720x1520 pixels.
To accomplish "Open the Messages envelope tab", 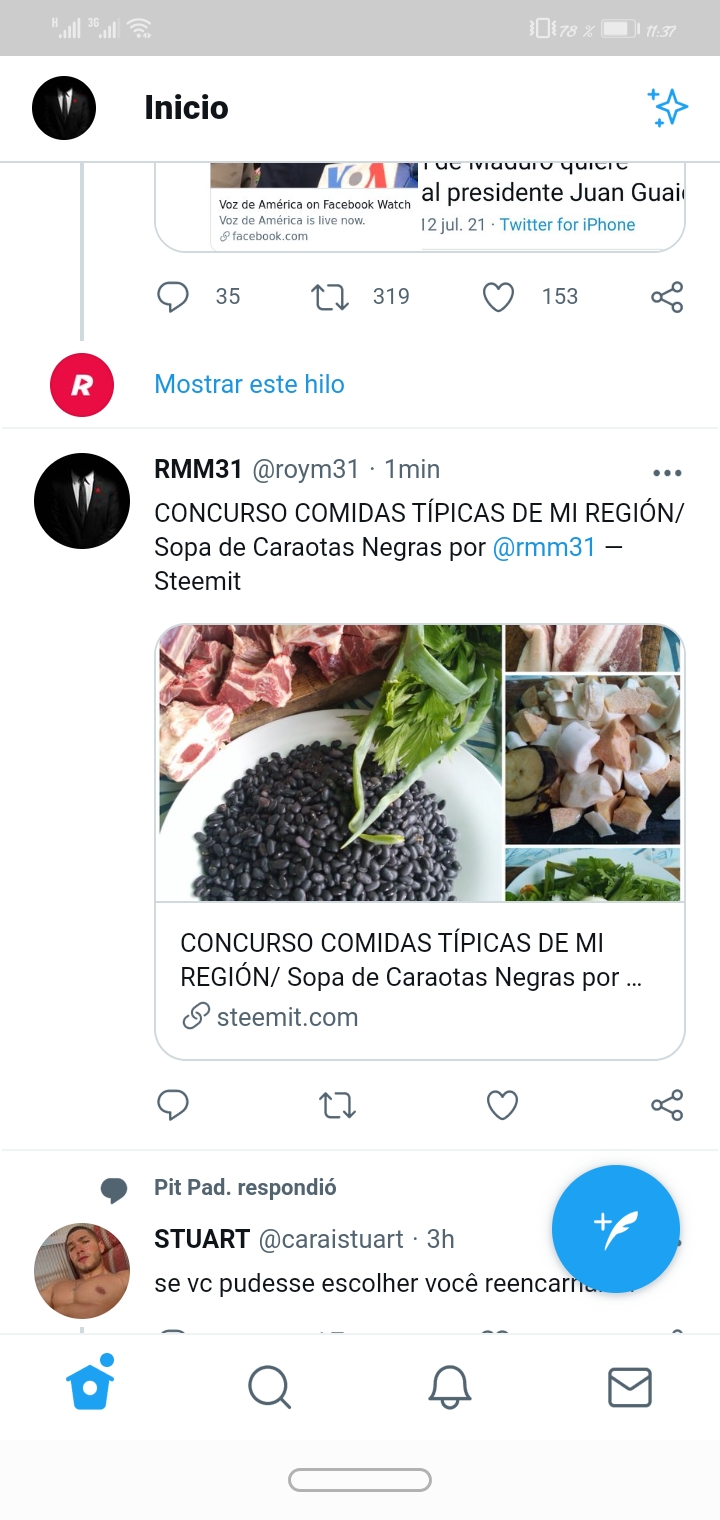I will (x=630, y=1387).
